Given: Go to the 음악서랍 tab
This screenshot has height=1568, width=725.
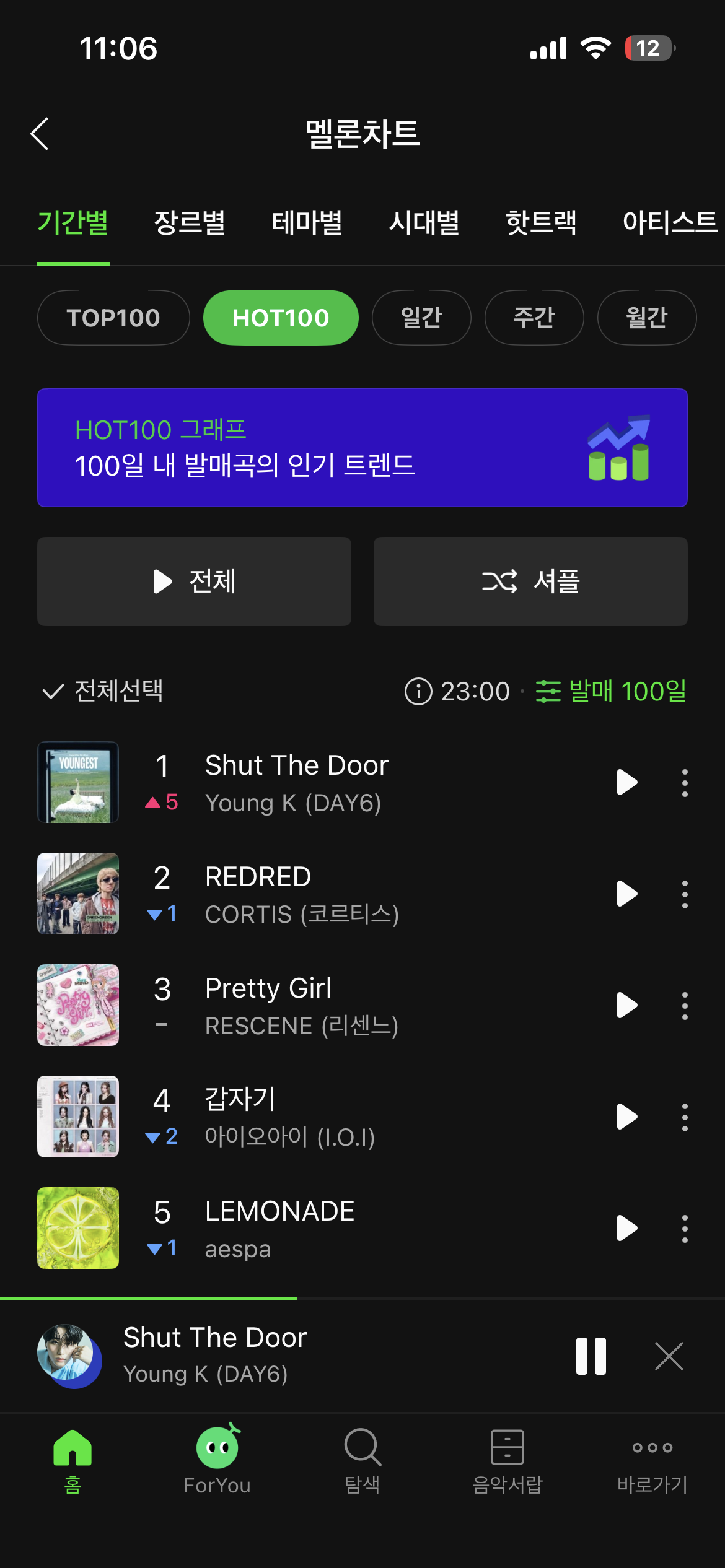Looking at the screenshot, I should coord(507,1459).
